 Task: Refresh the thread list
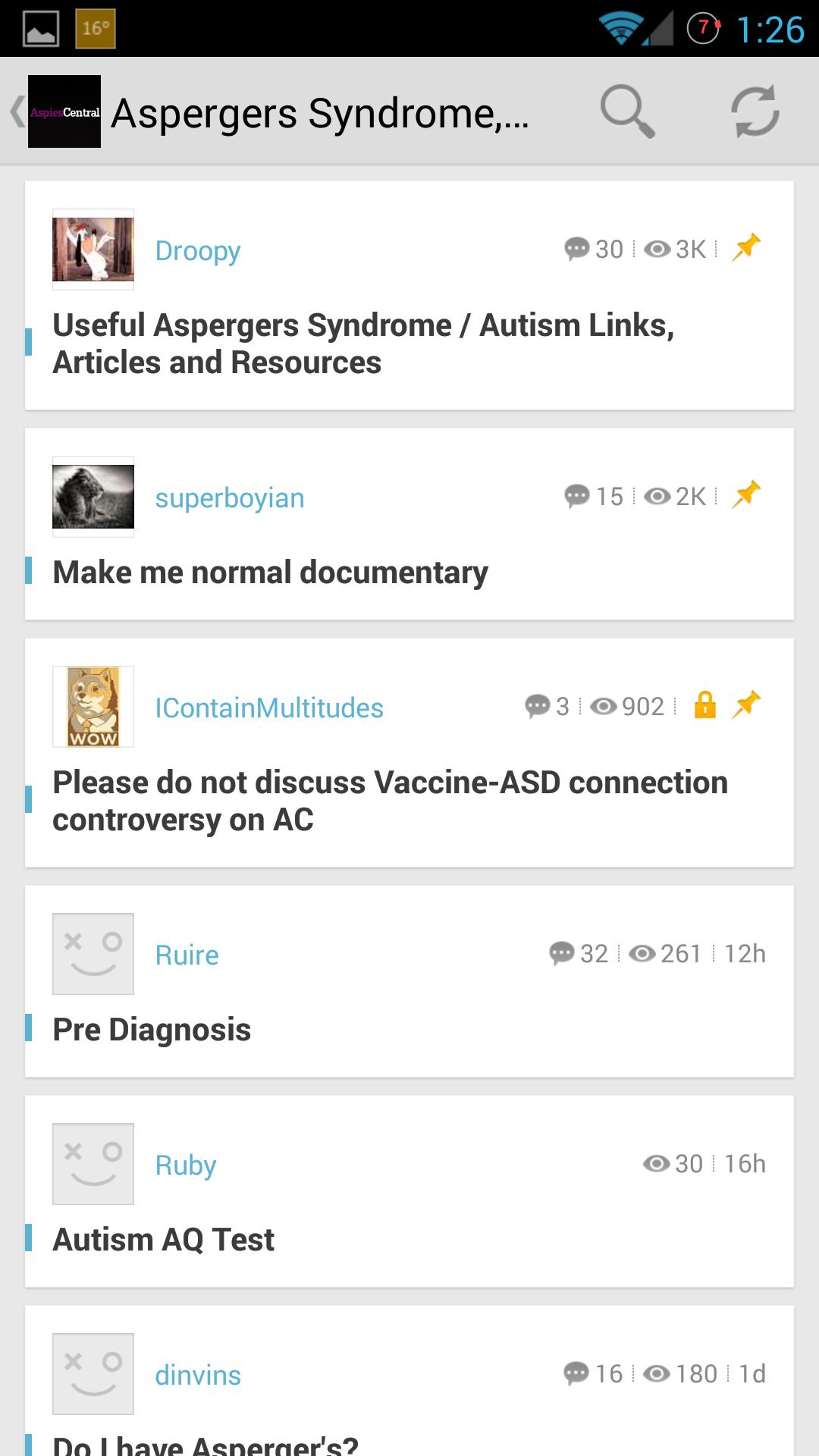(756, 112)
